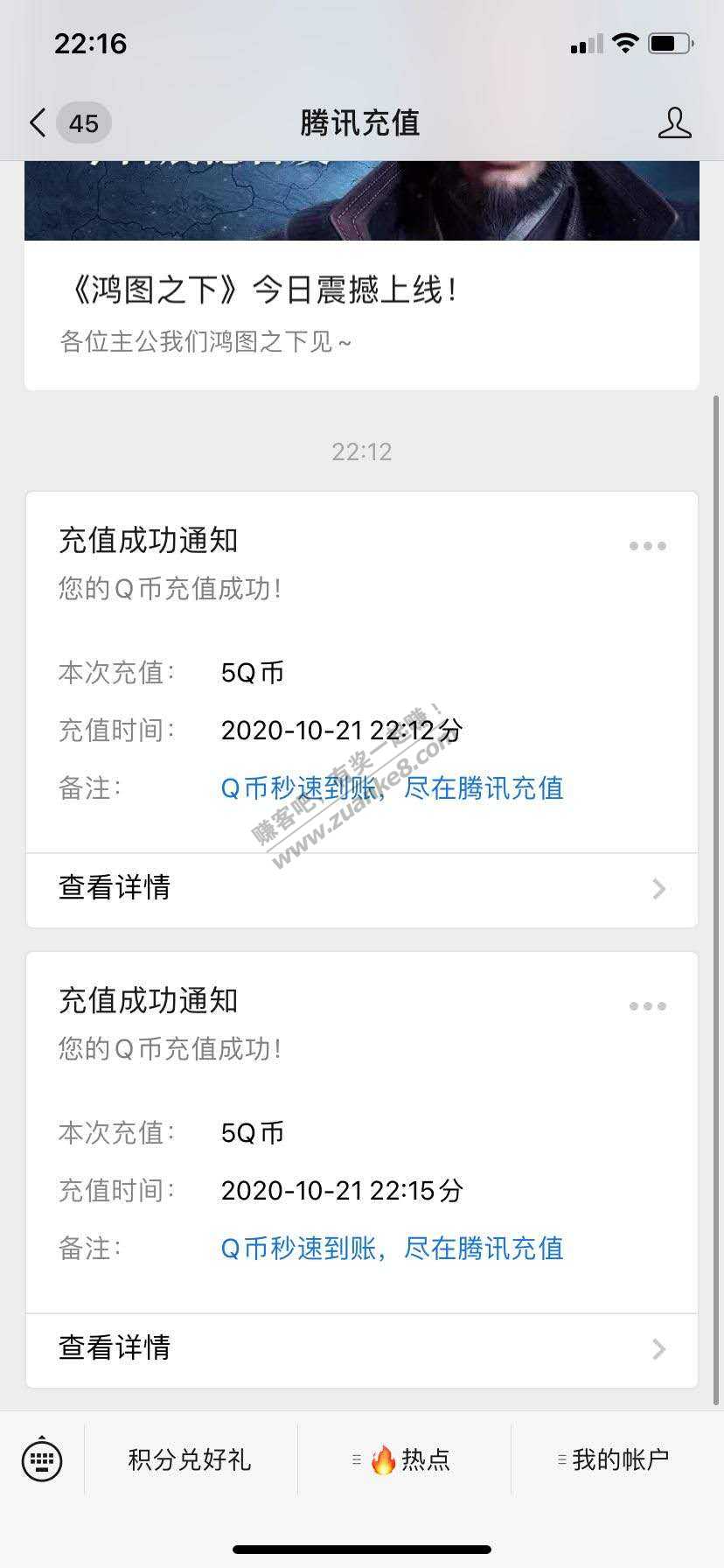The height and width of the screenshot is (1568, 724).
Task: View details of the 22:12 recharge
Action: (361, 888)
